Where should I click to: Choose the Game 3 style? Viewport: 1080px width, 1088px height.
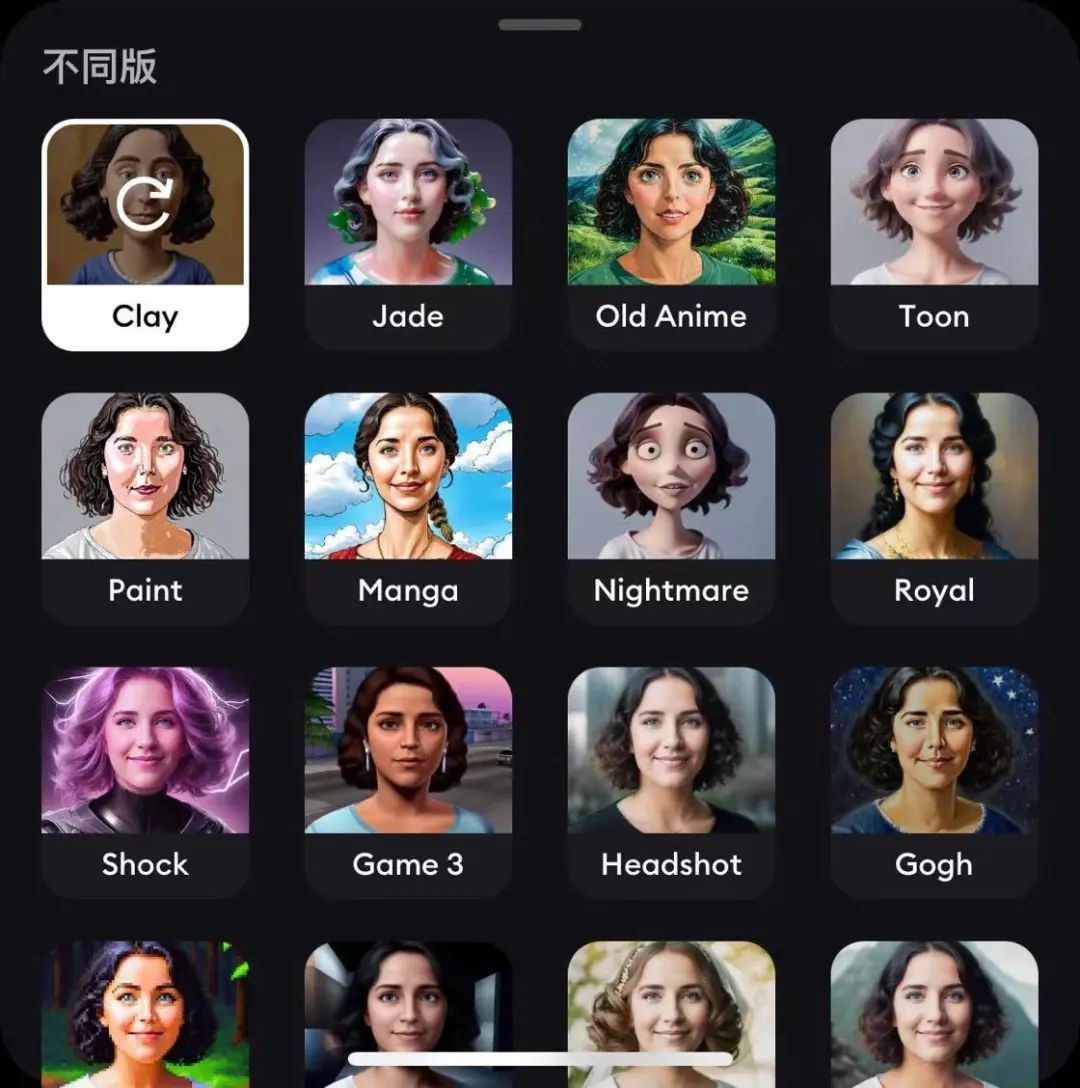point(408,781)
